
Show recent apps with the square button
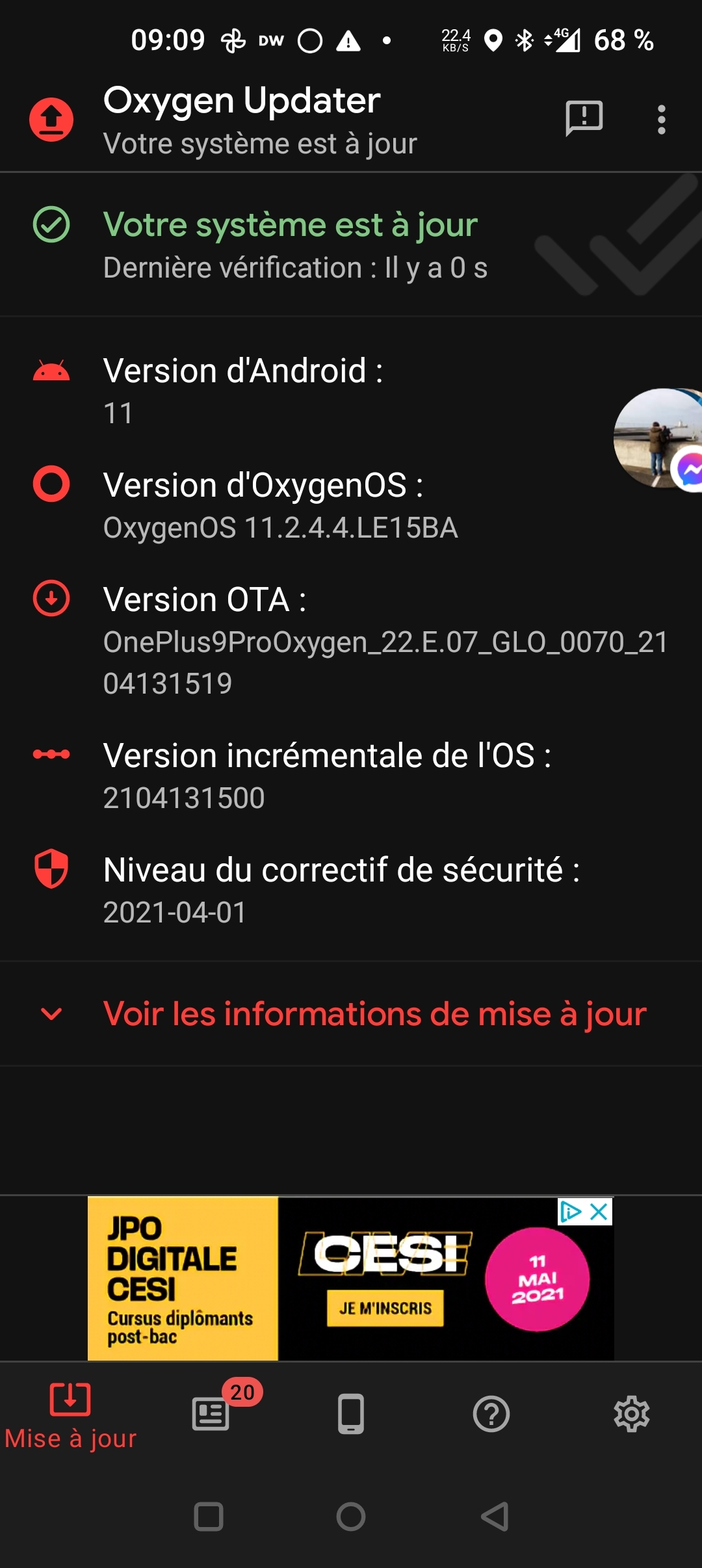tap(209, 1517)
